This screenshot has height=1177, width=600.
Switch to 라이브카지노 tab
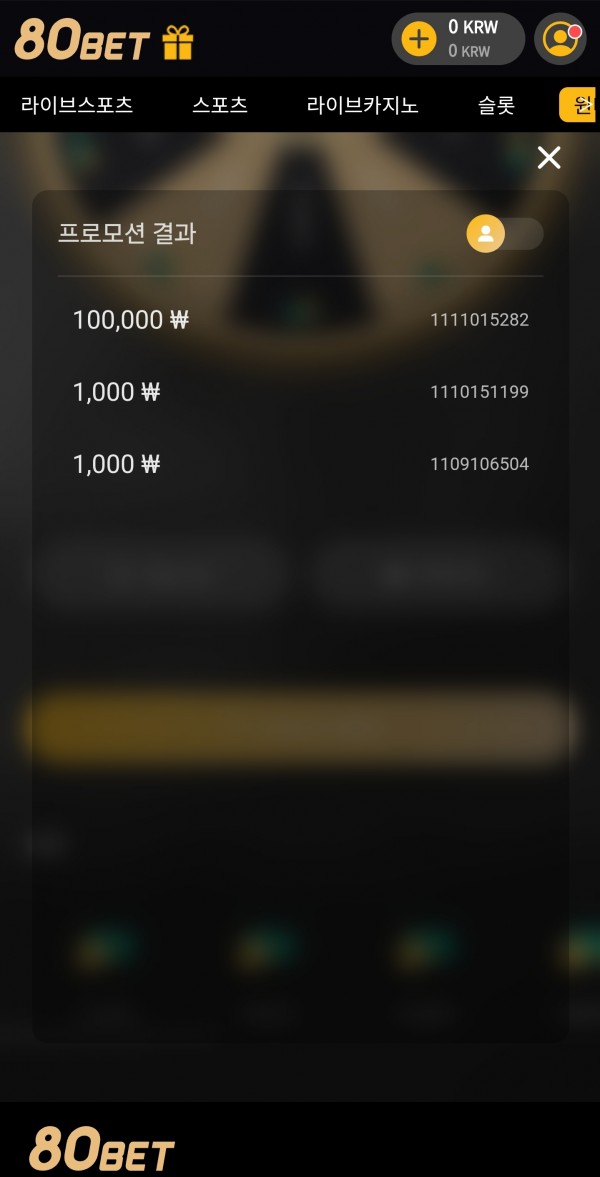(x=363, y=105)
